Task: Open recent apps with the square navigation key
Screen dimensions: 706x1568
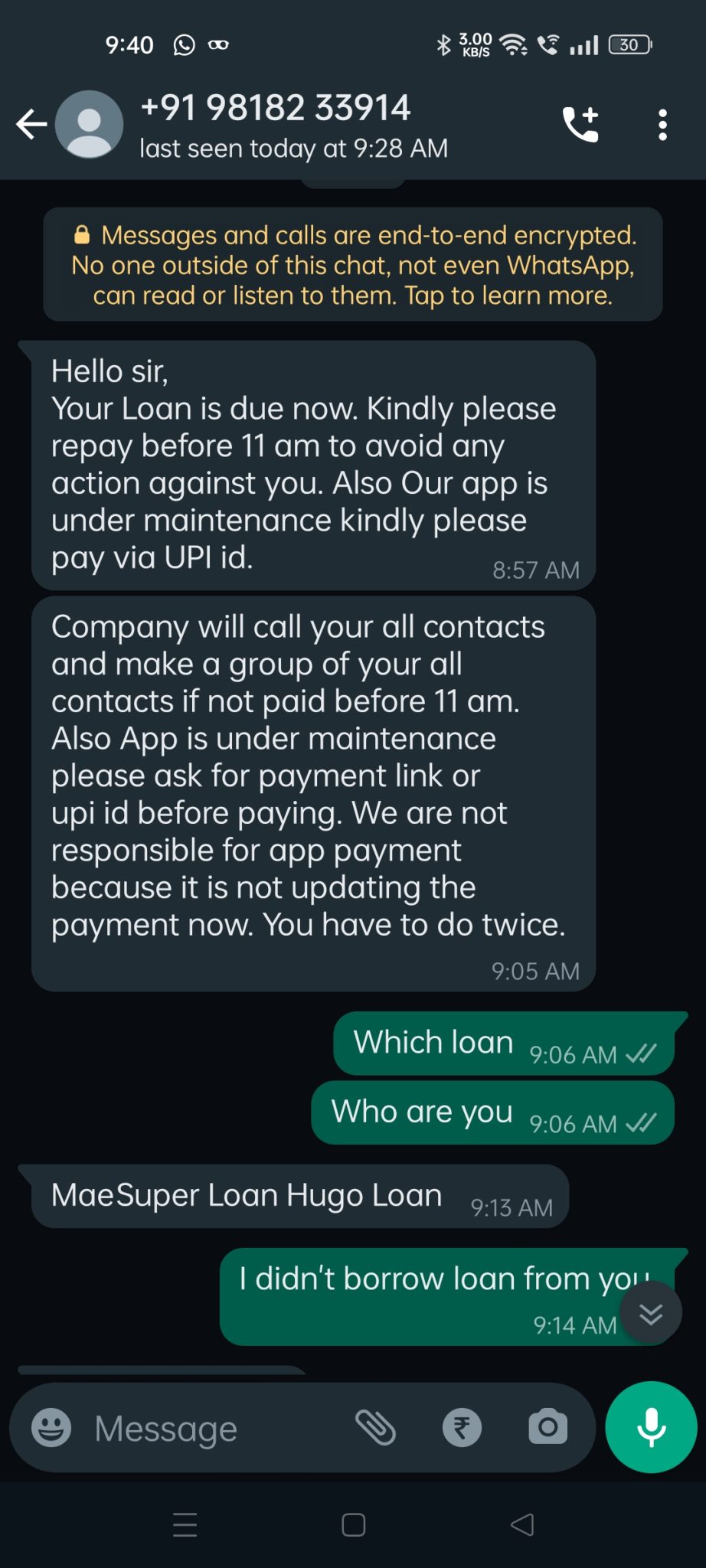Action: point(351,1524)
